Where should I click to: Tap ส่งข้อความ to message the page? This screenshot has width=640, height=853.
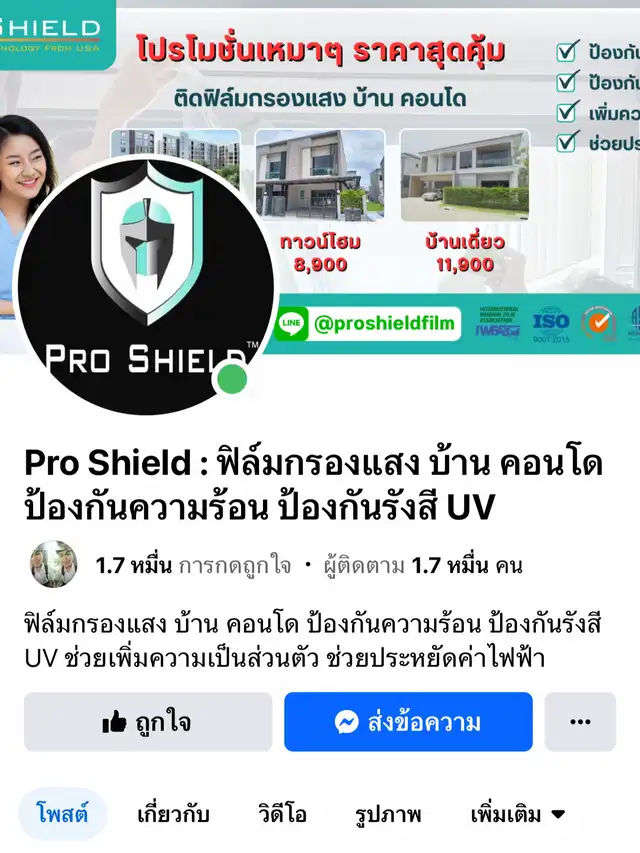click(x=408, y=722)
